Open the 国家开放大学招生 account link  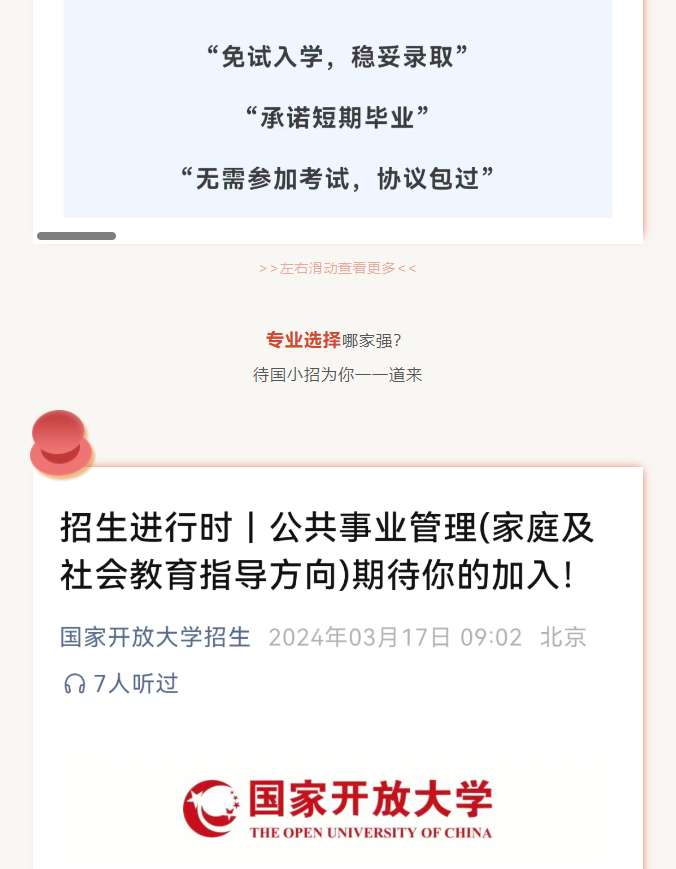155,637
